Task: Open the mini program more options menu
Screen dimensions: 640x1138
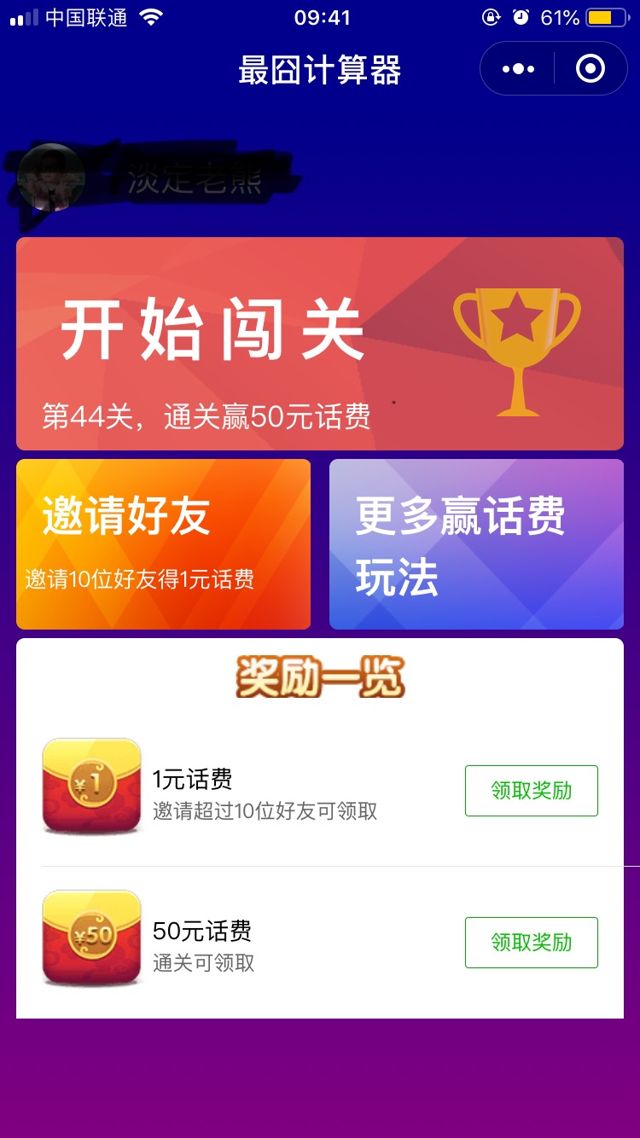Action: tap(518, 69)
